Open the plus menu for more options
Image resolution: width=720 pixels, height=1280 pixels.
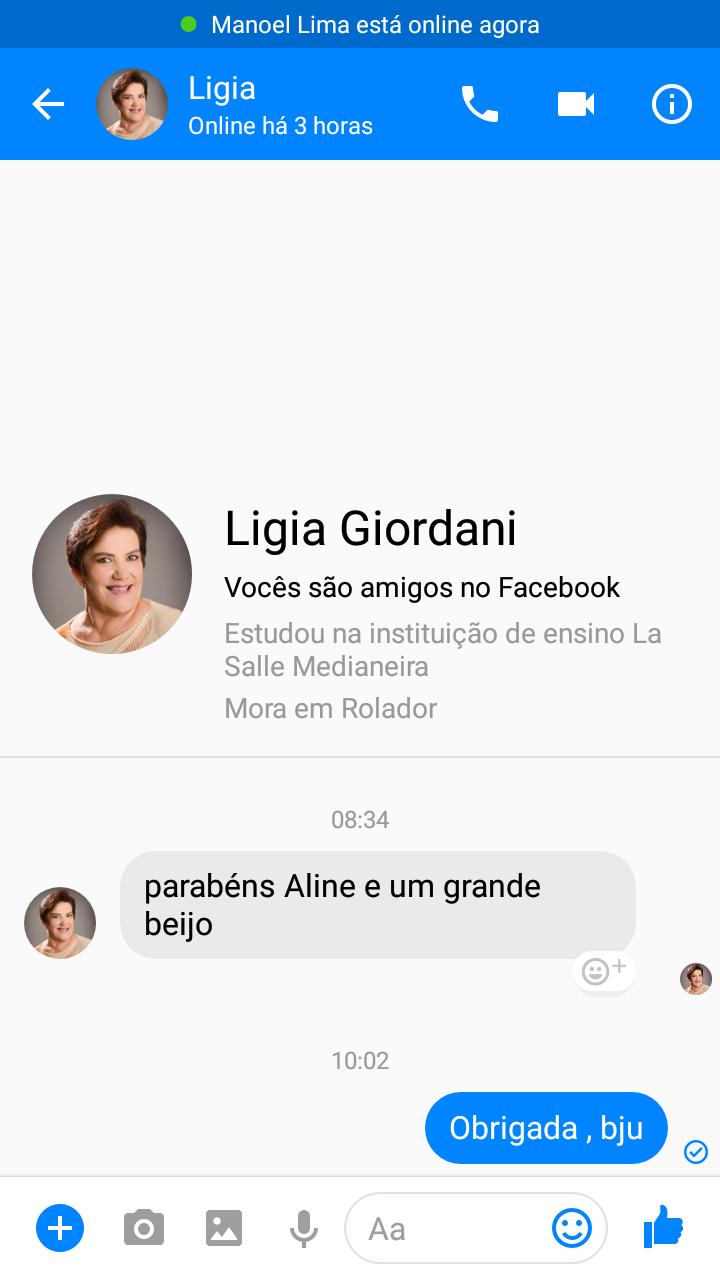pyautogui.click(x=60, y=1228)
